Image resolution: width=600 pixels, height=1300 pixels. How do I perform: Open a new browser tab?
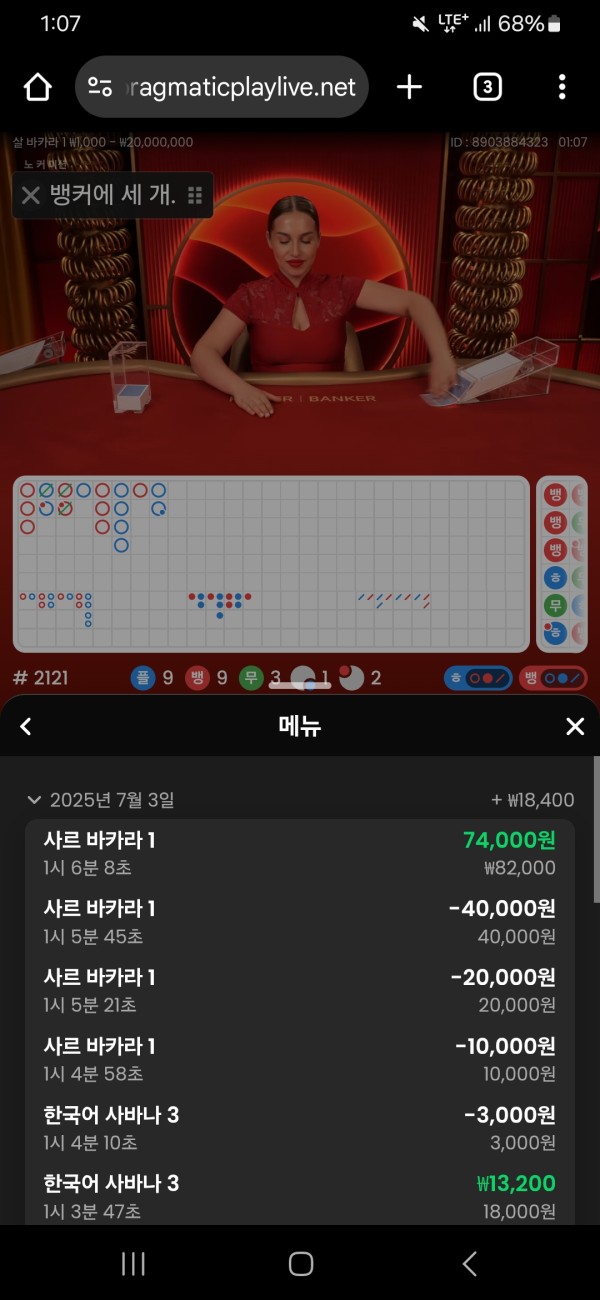click(x=409, y=88)
